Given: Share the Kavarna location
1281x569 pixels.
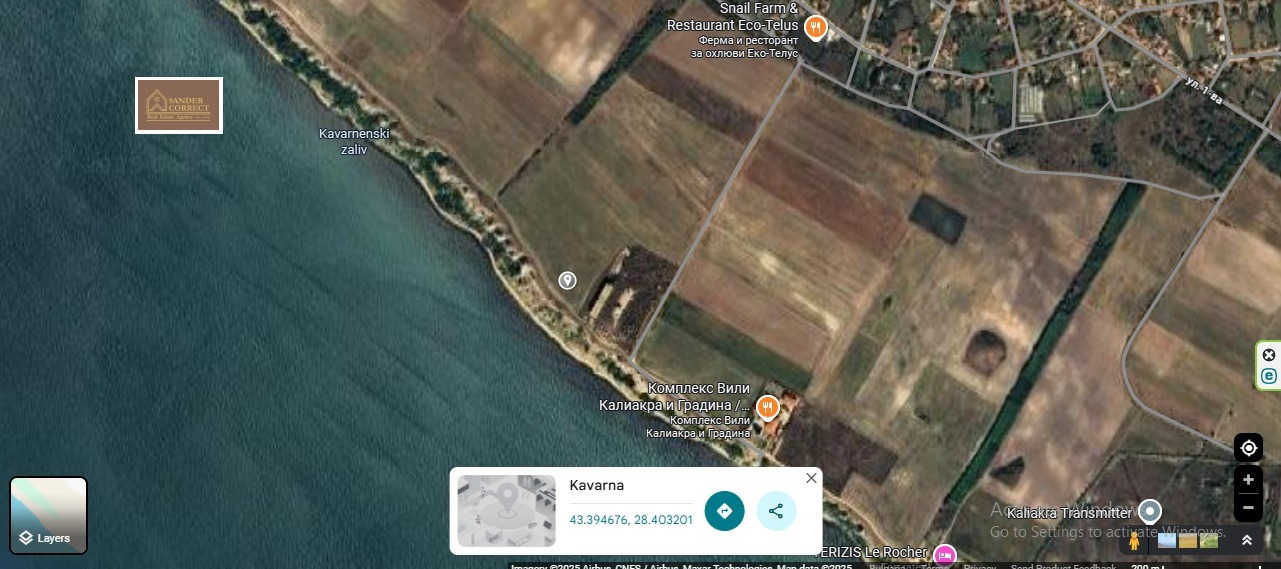Looking at the screenshot, I should coord(776,511).
